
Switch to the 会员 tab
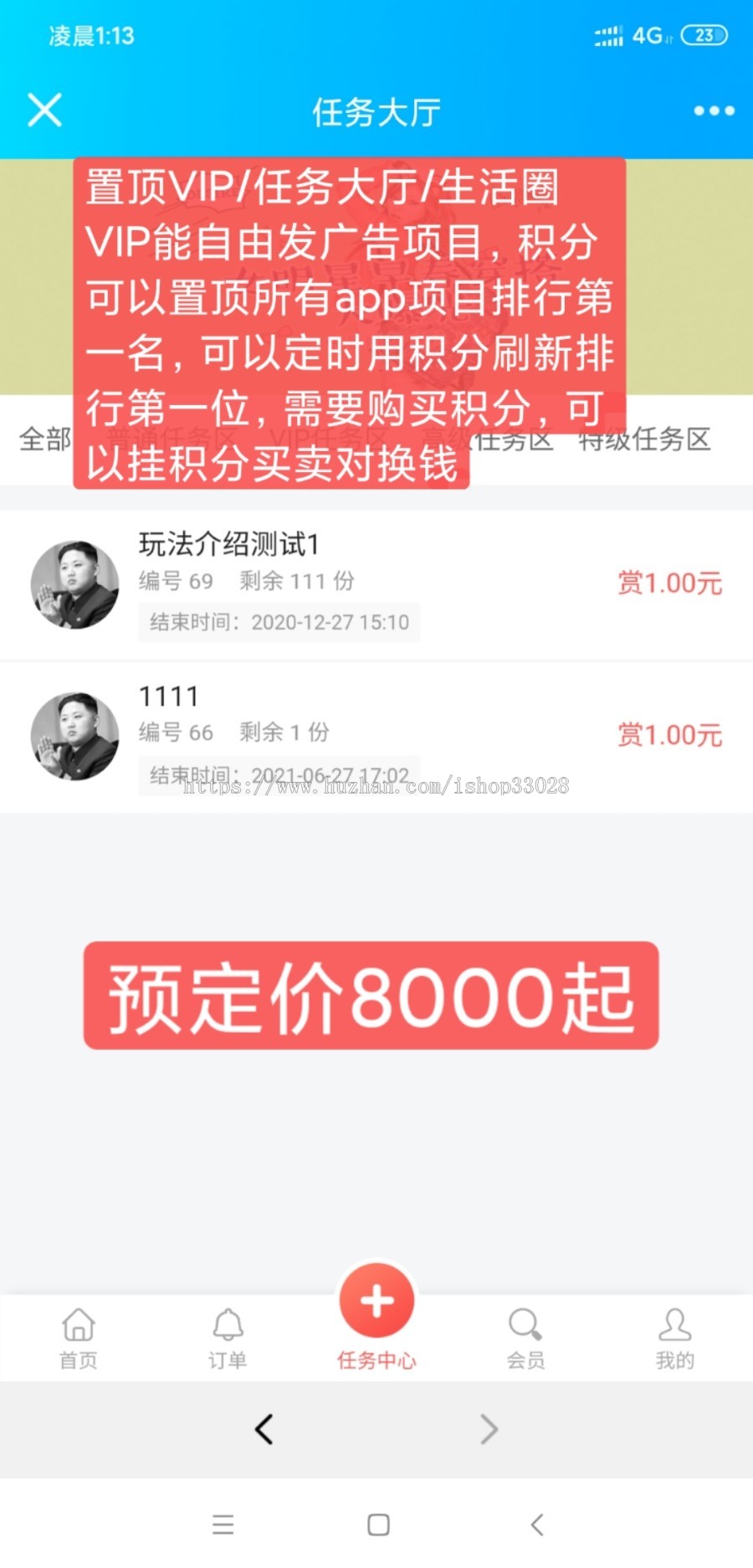tap(525, 1338)
